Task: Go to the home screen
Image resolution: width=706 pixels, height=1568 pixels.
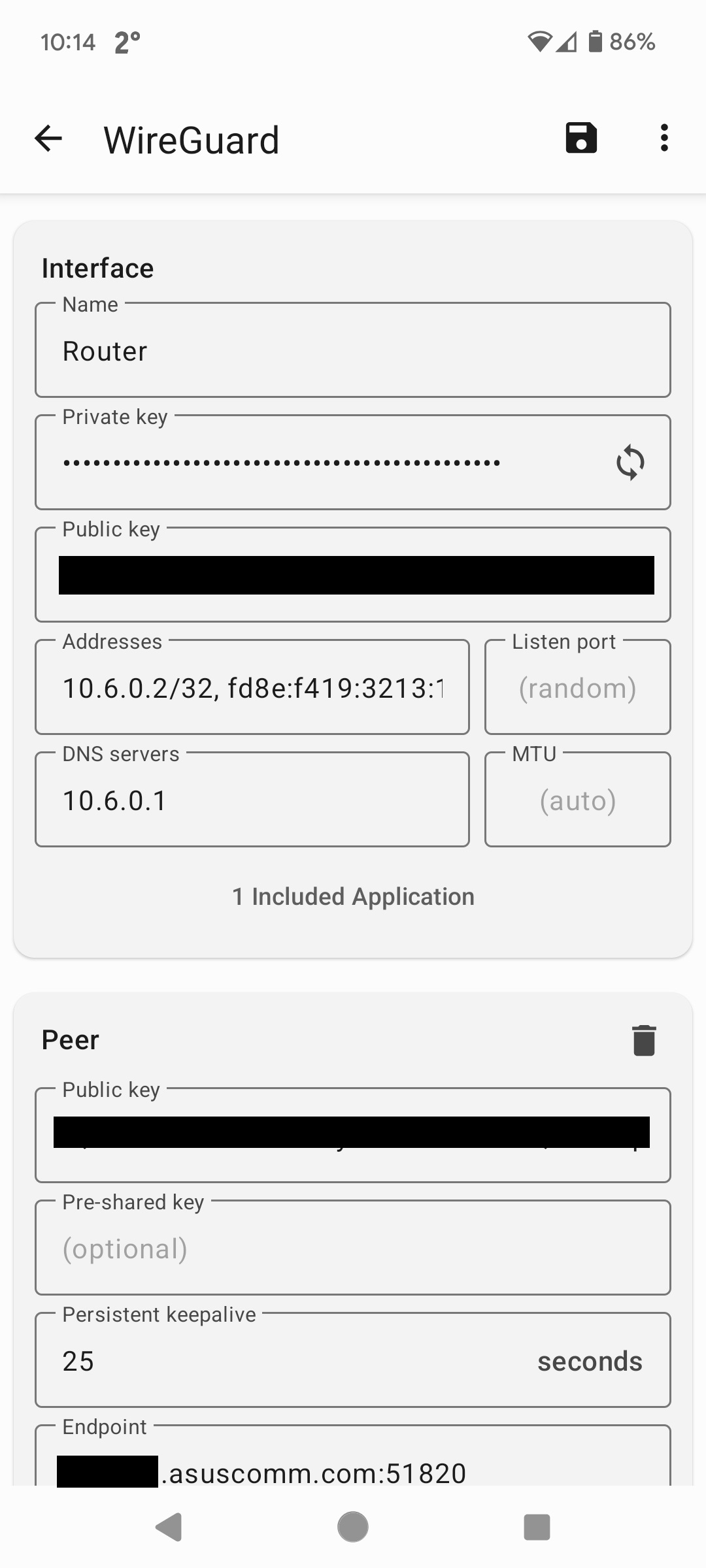Action: [353, 1527]
